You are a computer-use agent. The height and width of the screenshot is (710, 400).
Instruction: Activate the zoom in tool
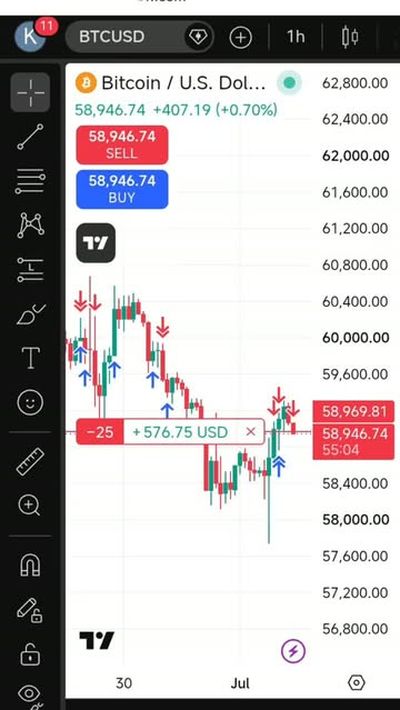(29, 505)
